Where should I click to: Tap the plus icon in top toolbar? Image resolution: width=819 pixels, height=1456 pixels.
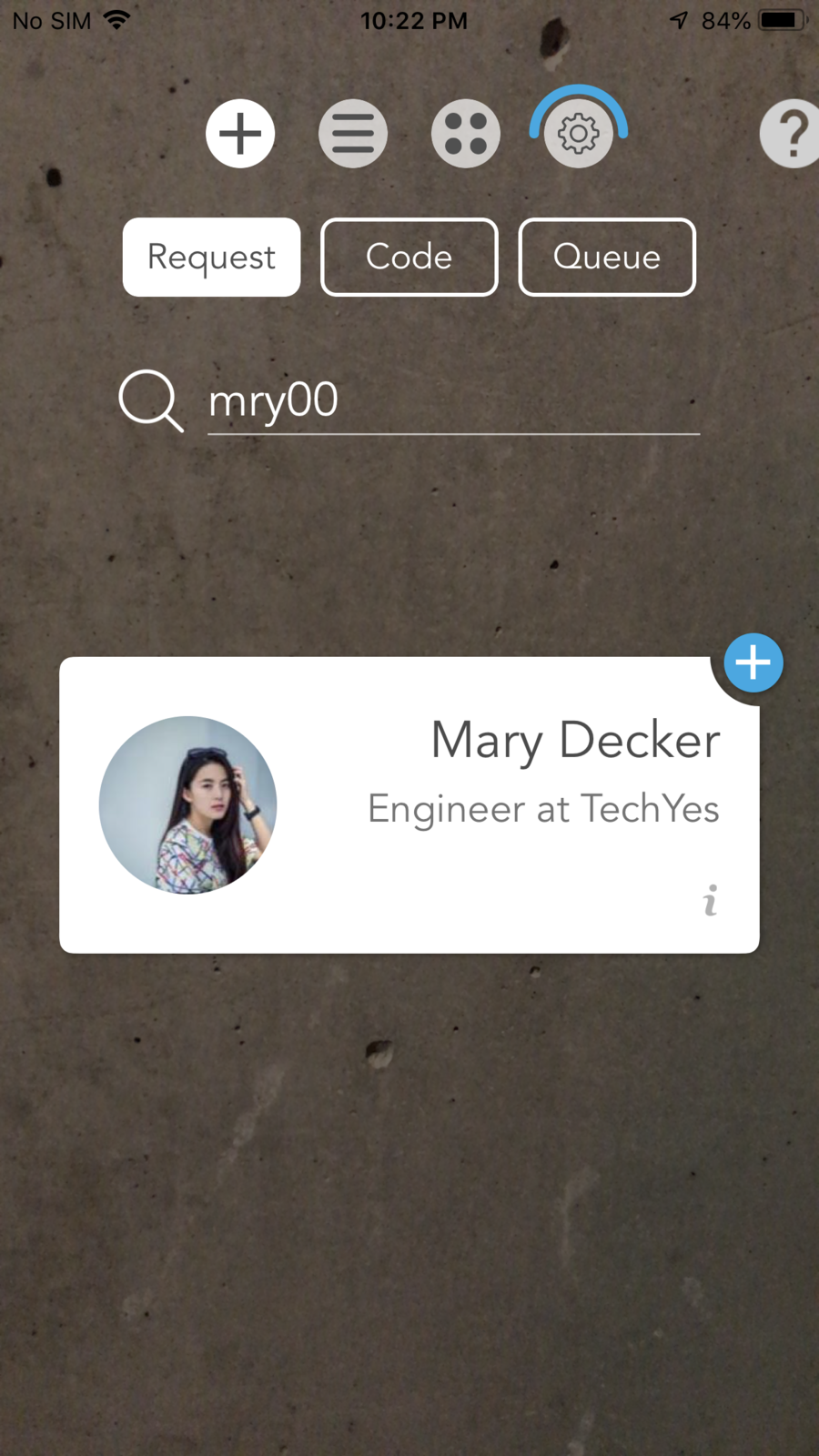[240, 134]
